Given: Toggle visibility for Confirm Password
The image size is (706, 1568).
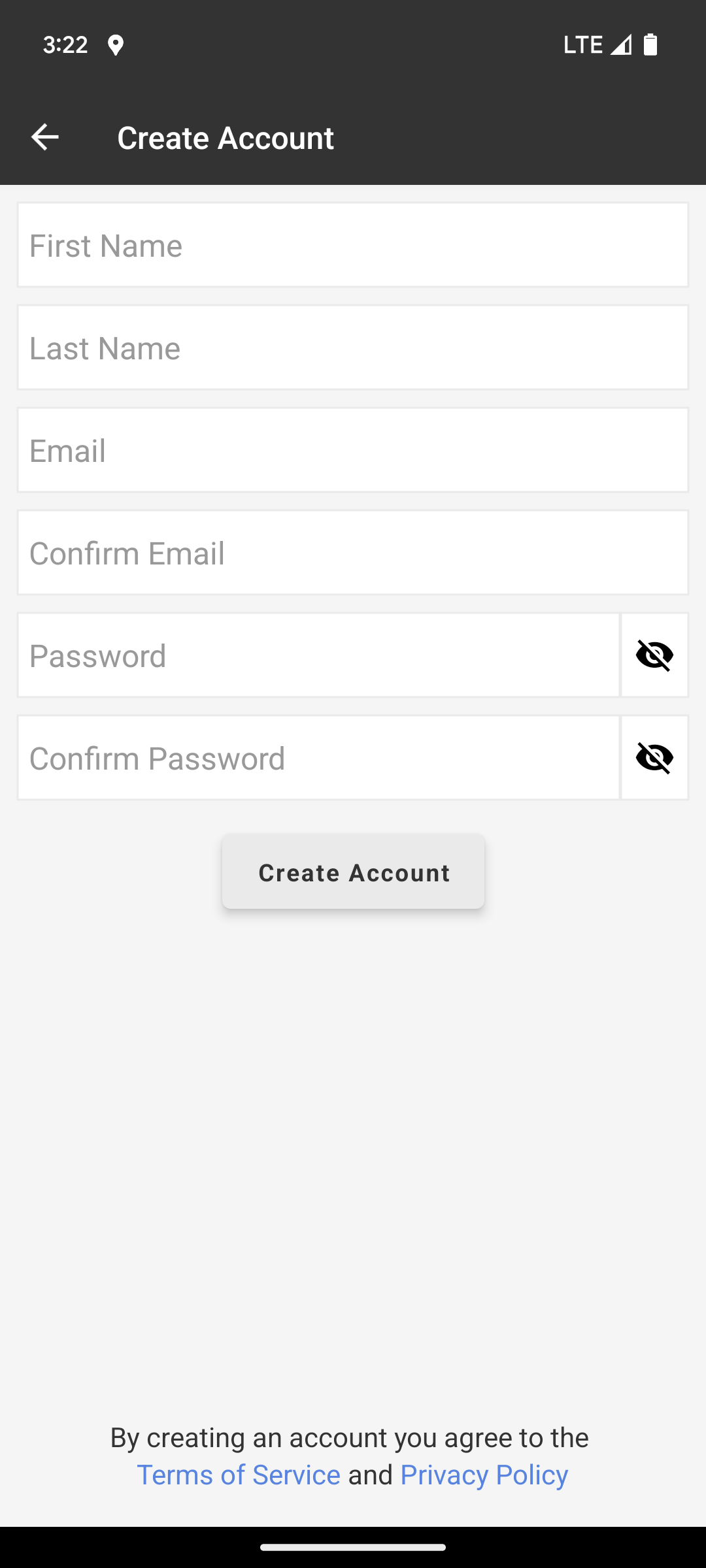Looking at the screenshot, I should (x=654, y=758).
